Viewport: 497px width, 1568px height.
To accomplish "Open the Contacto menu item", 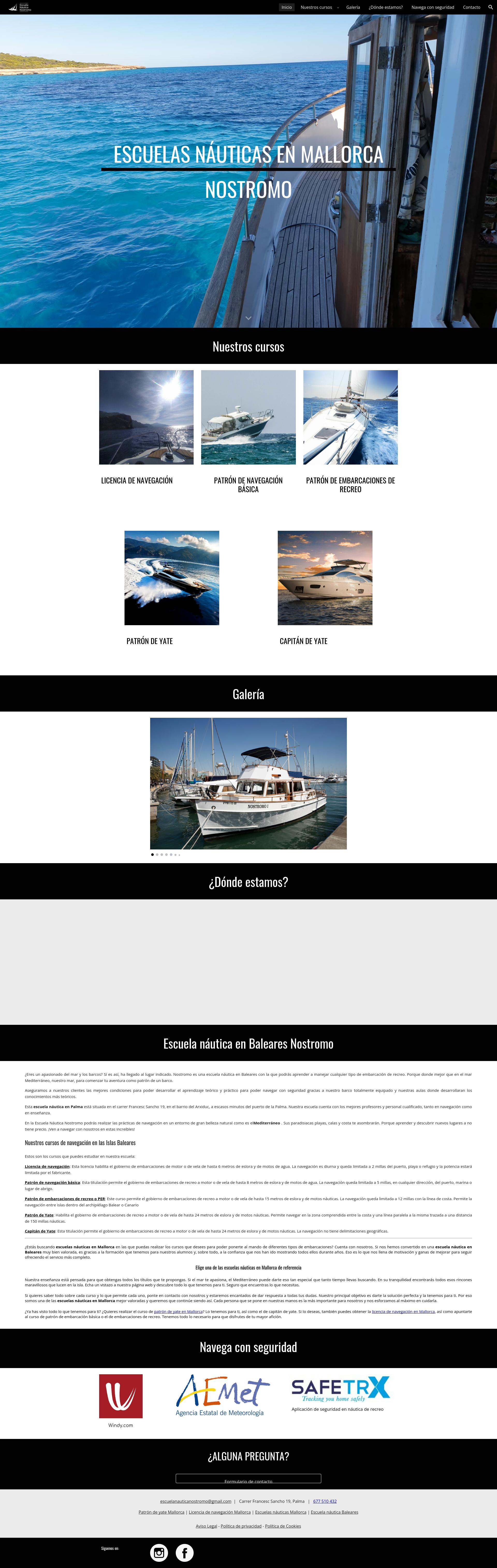I will (471, 7).
